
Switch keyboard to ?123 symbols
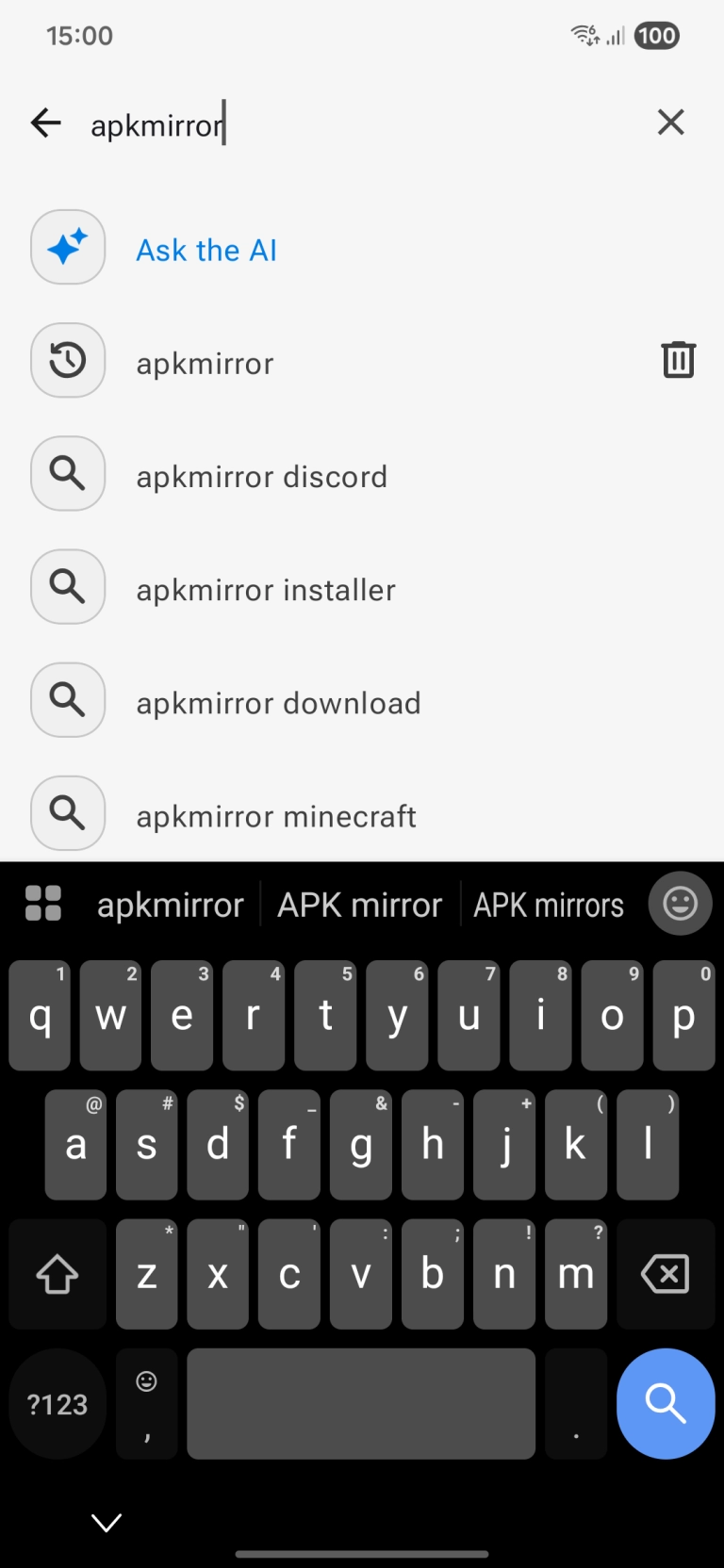click(x=58, y=1404)
